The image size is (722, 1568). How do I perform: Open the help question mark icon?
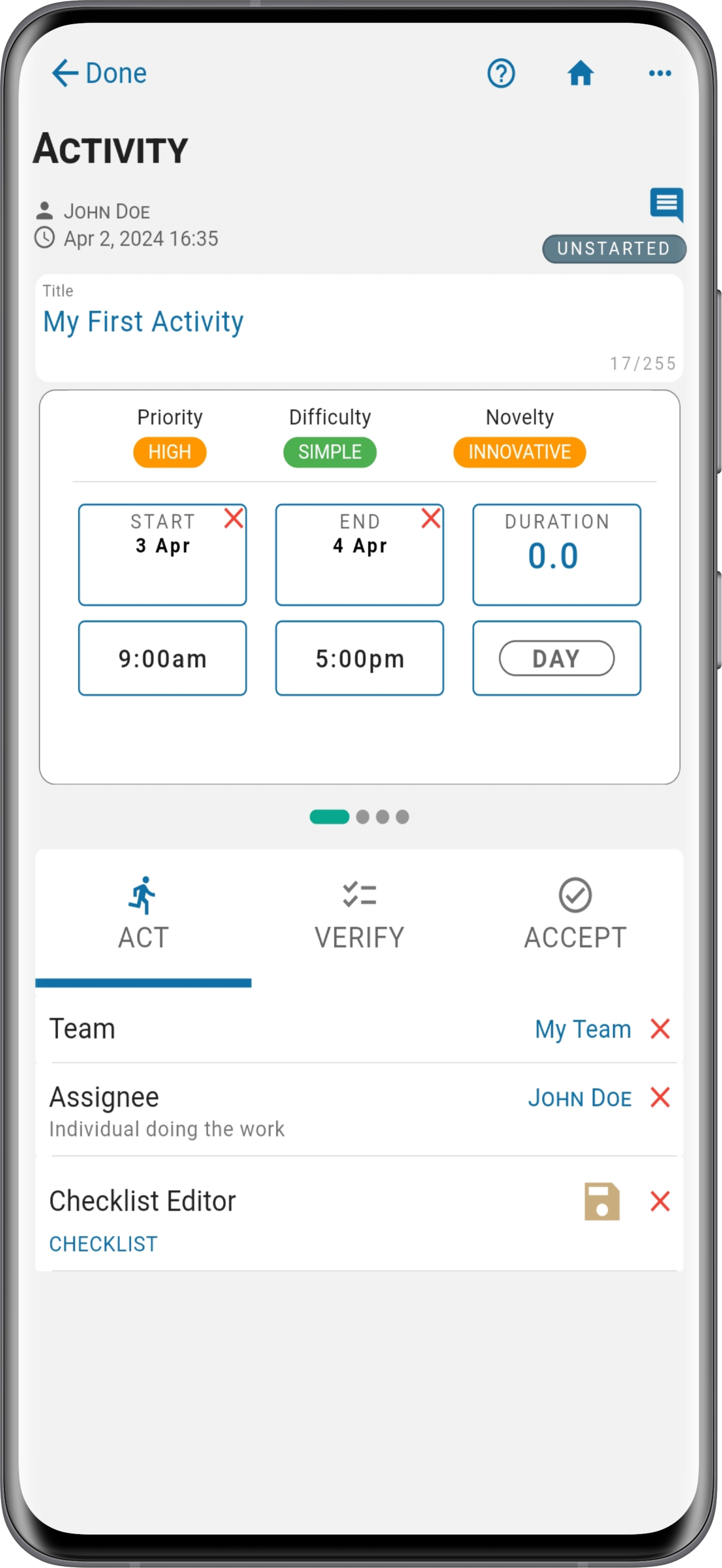point(501,74)
